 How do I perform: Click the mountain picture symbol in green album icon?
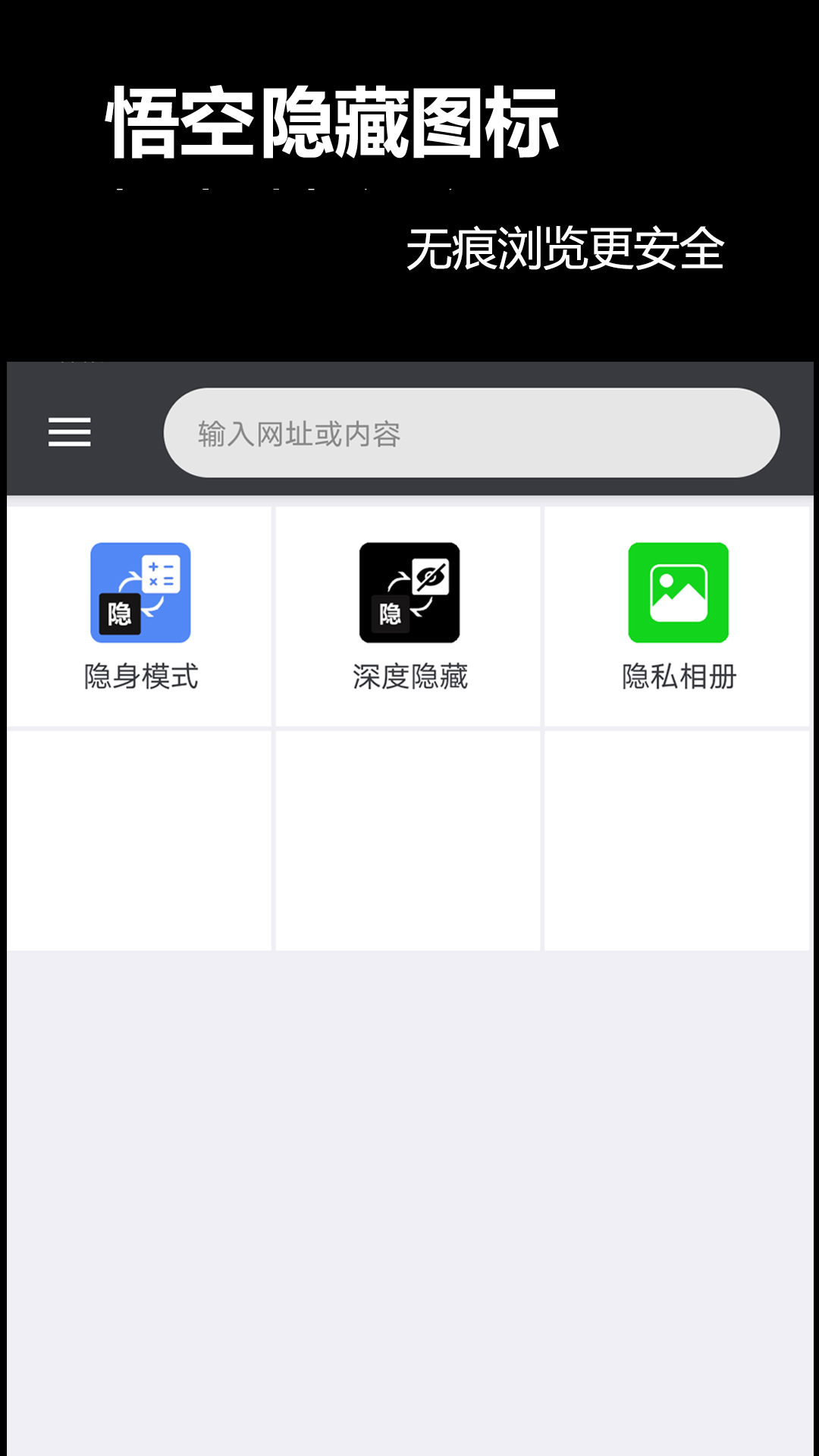point(677,594)
